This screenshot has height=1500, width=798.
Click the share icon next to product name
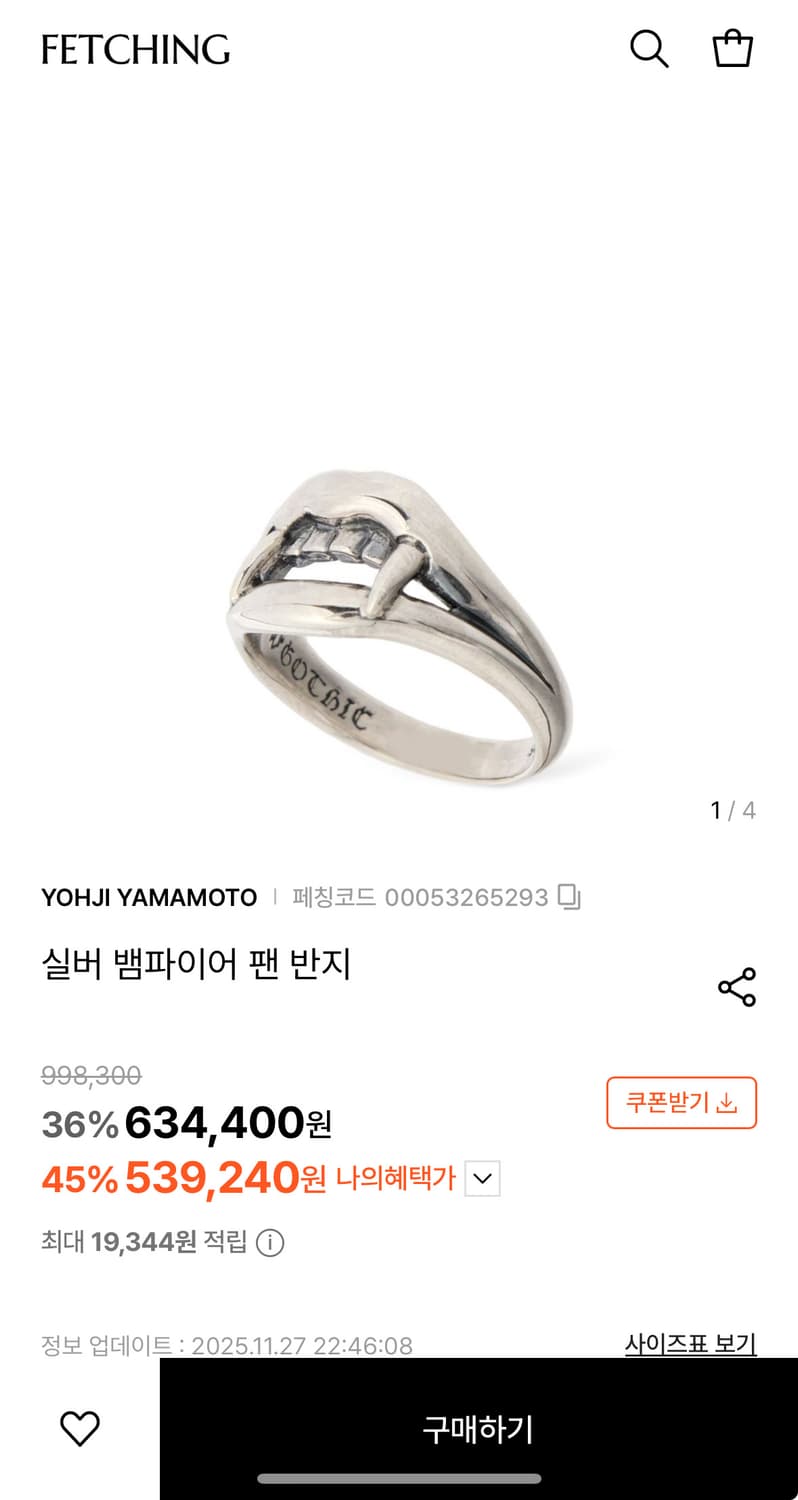click(736, 988)
